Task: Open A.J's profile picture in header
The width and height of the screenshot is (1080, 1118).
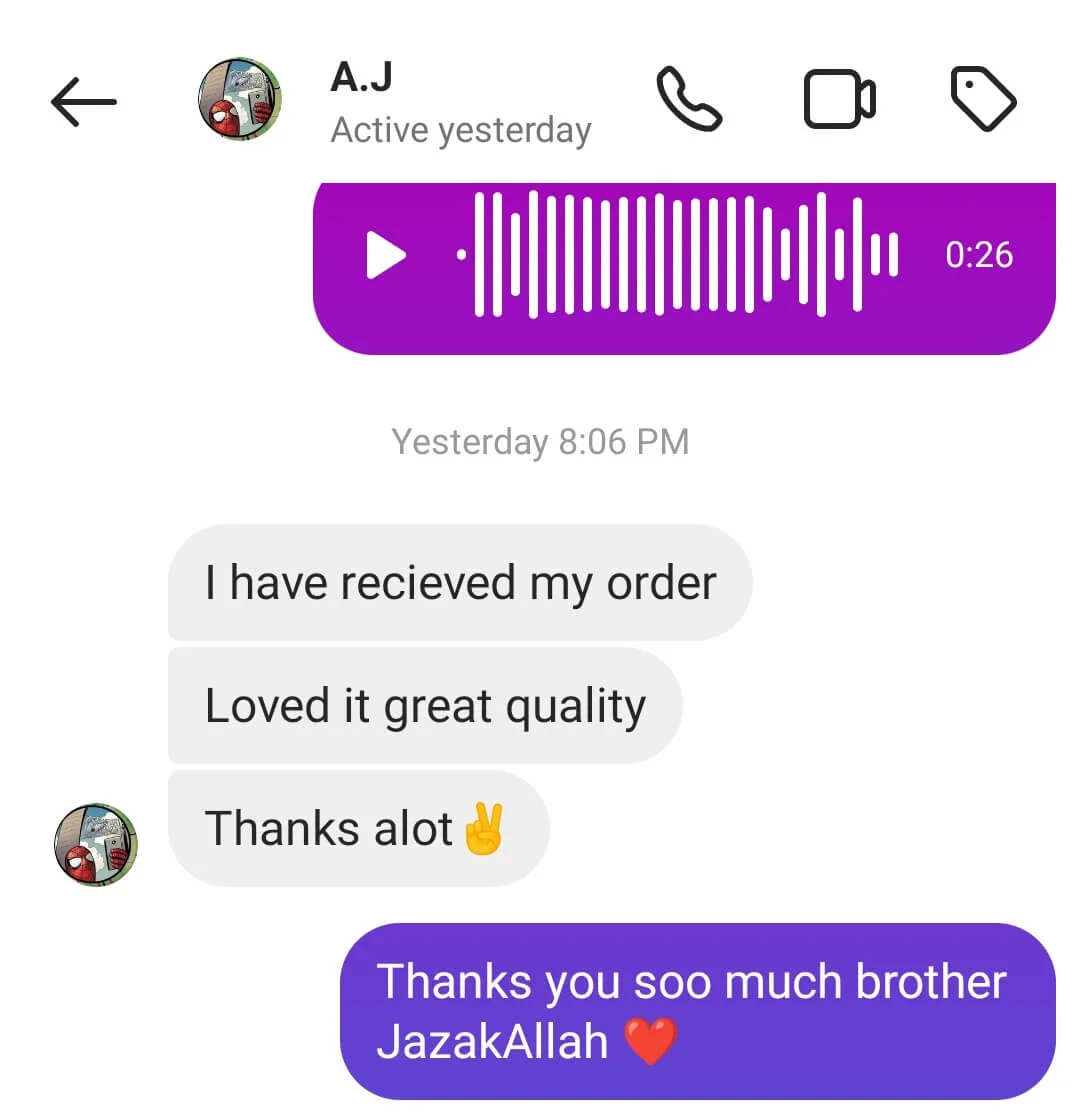Action: click(238, 99)
